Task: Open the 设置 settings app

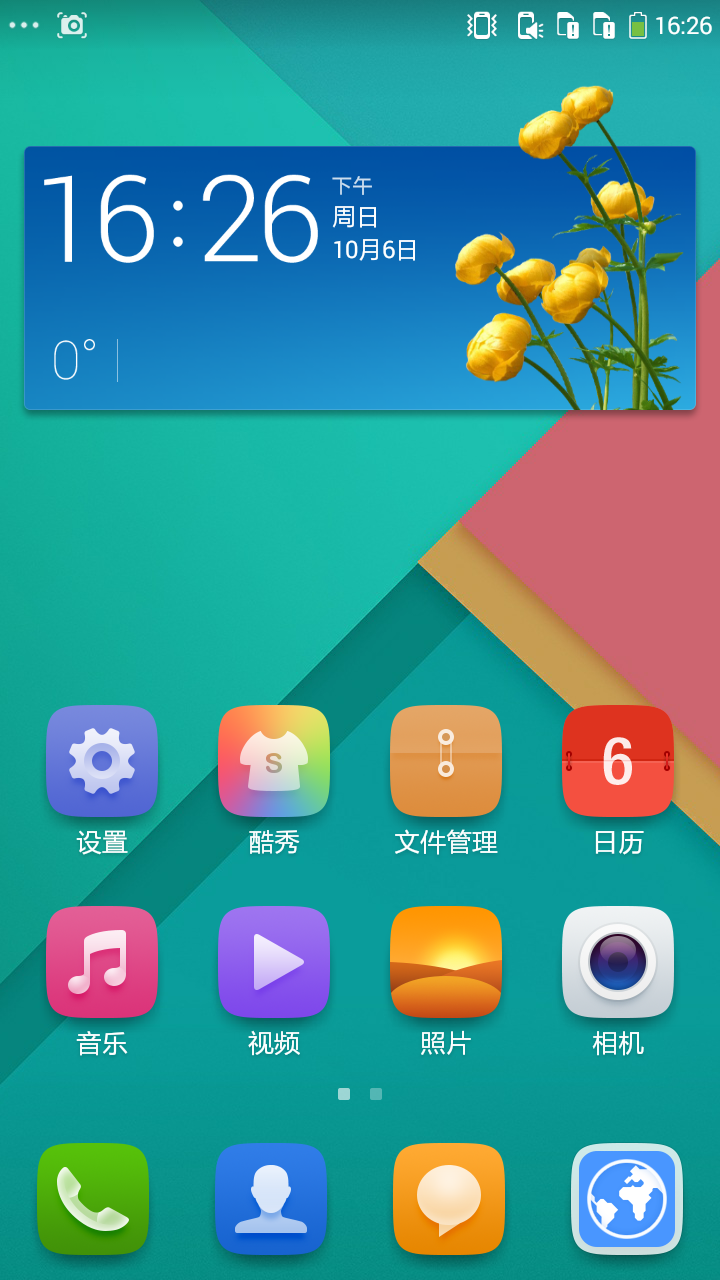Action: 102,762
